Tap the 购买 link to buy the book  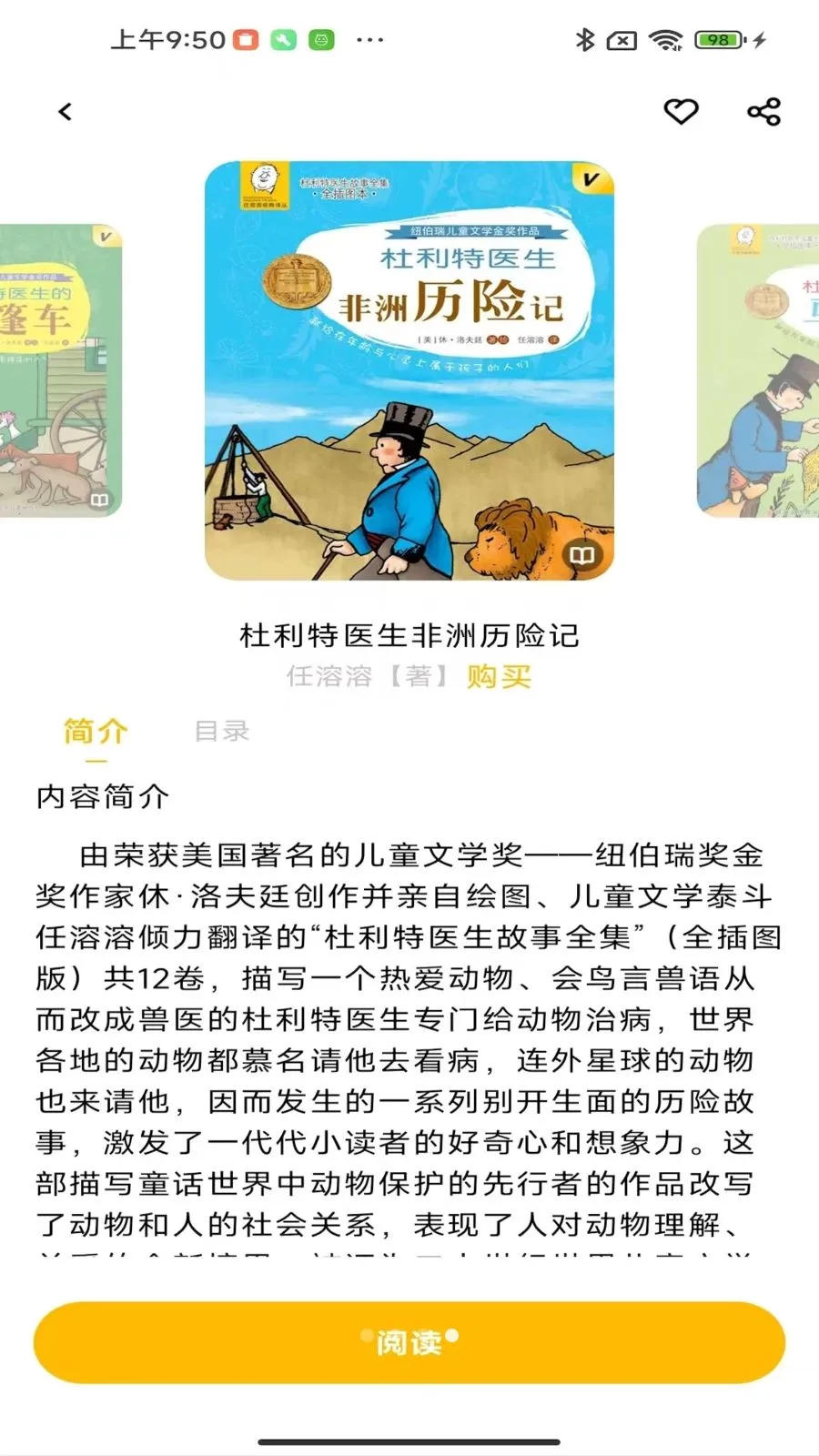tap(499, 676)
